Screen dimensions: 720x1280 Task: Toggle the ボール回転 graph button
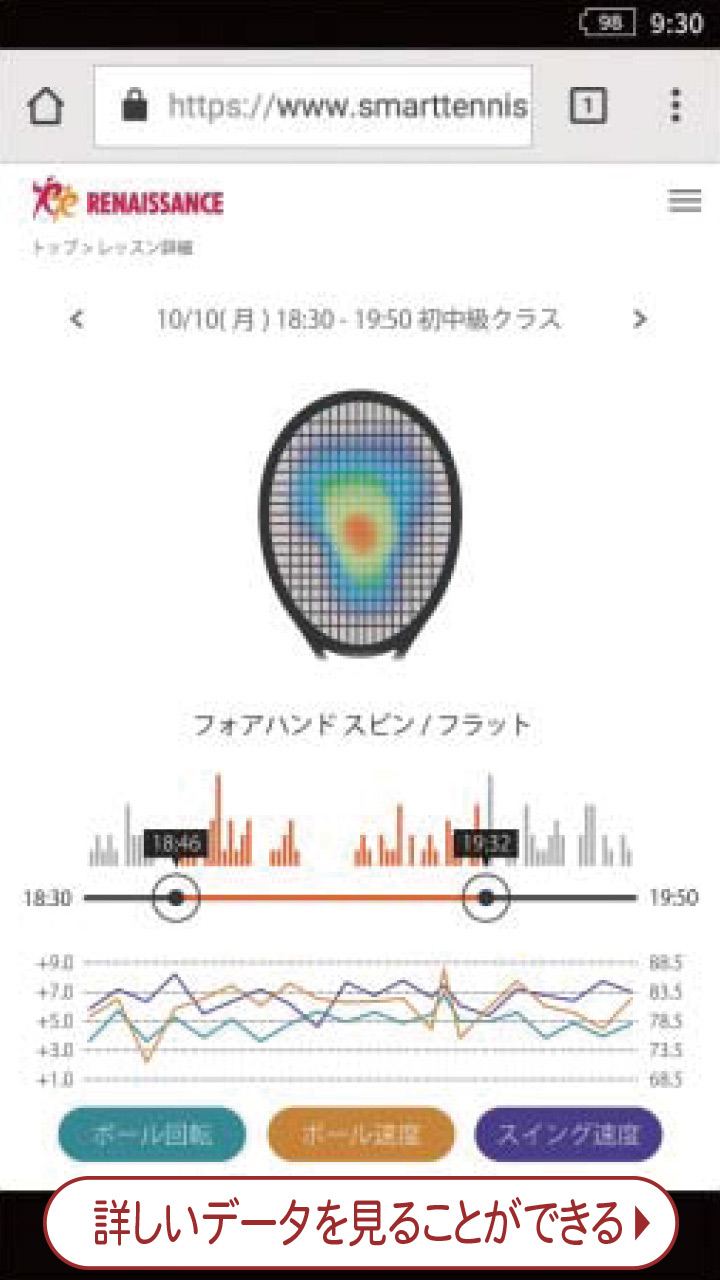coord(152,1135)
